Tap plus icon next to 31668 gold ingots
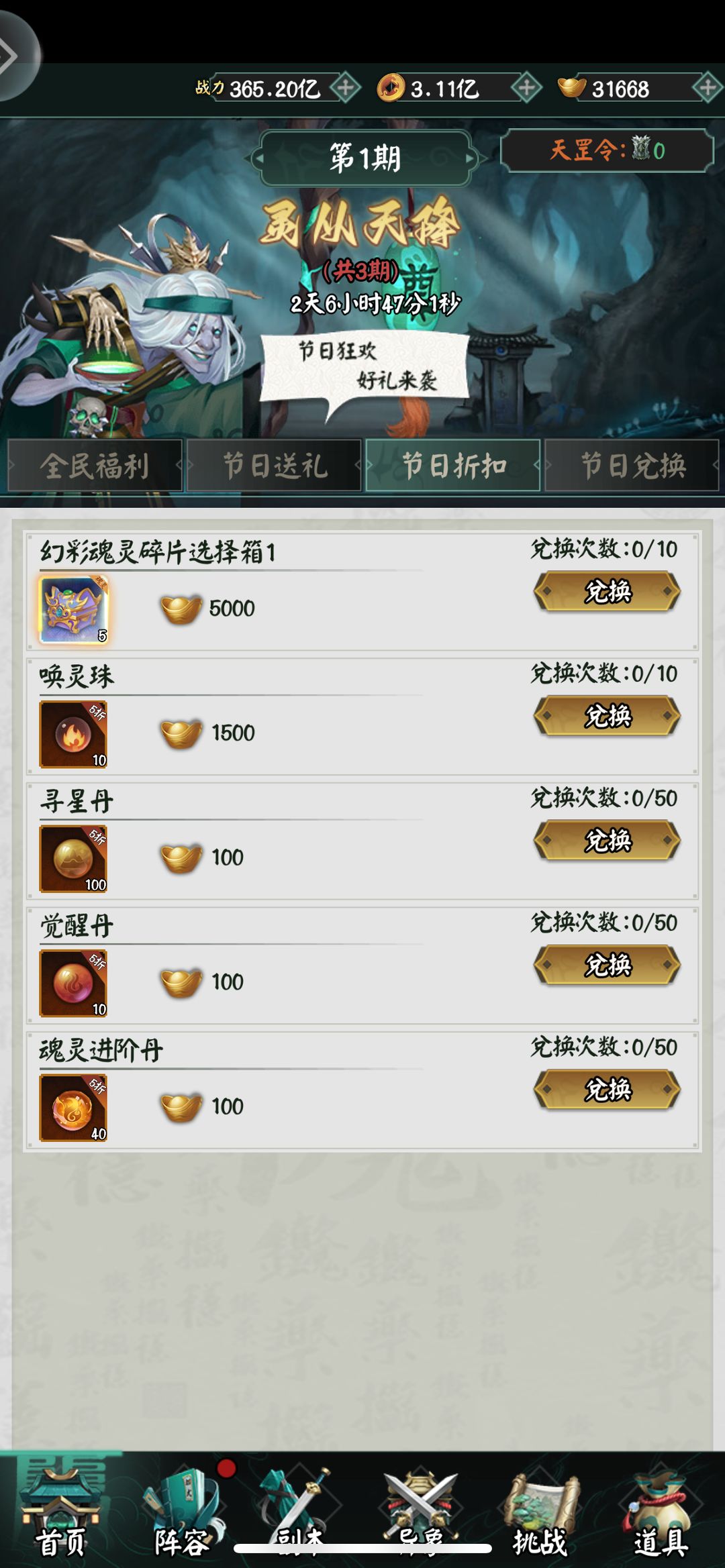Screen dimensions: 725x1568 708,88
